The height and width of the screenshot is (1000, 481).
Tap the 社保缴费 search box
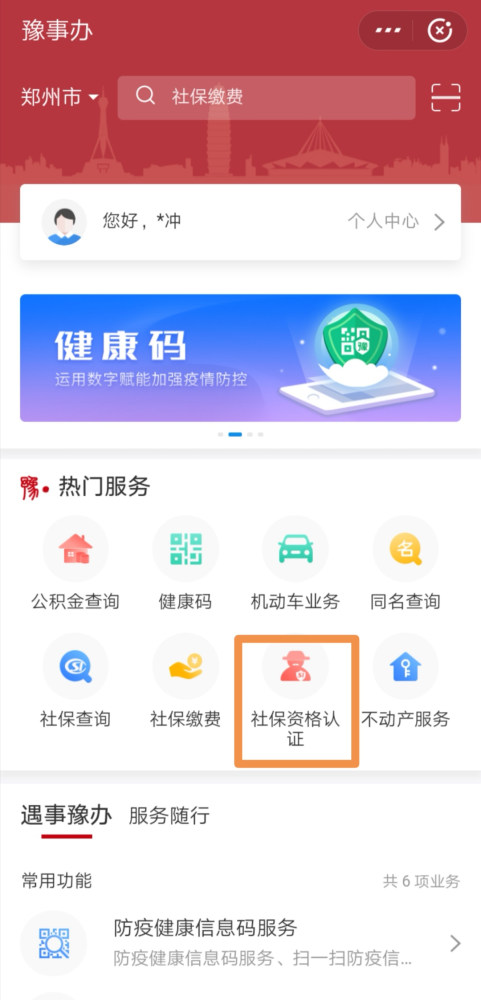point(266,98)
